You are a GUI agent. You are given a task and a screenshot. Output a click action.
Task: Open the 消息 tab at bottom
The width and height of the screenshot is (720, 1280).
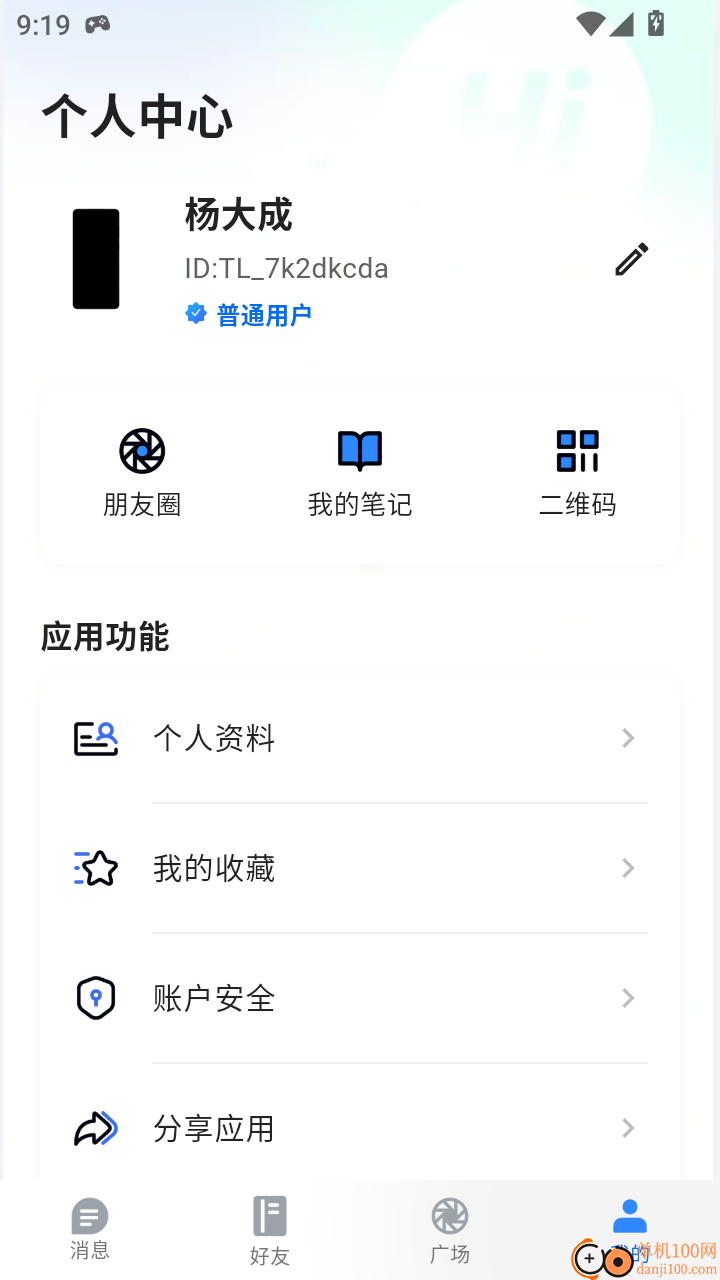pyautogui.click(x=90, y=1228)
